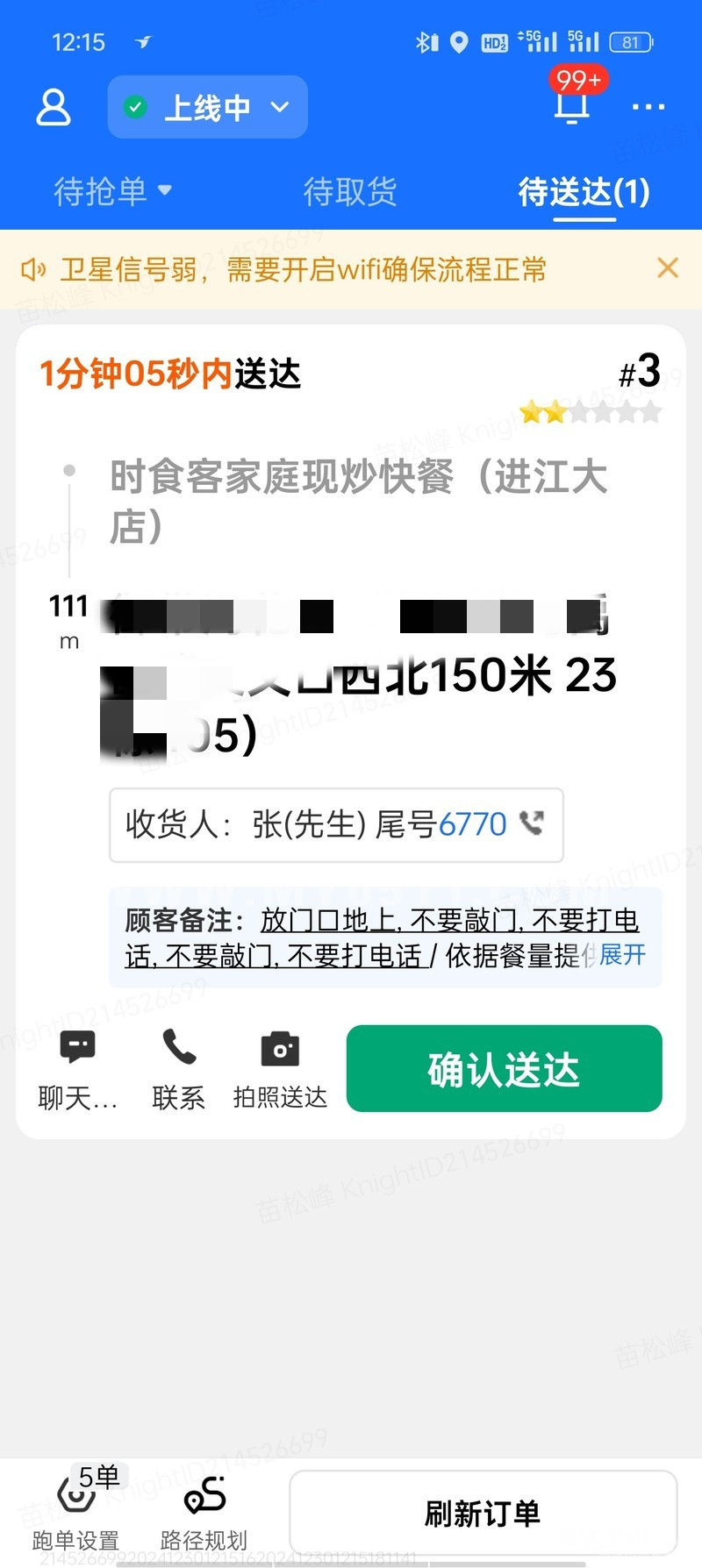
Task: Open 跑单设置 order settings
Action: pyautogui.click(x=76, y=1510)
